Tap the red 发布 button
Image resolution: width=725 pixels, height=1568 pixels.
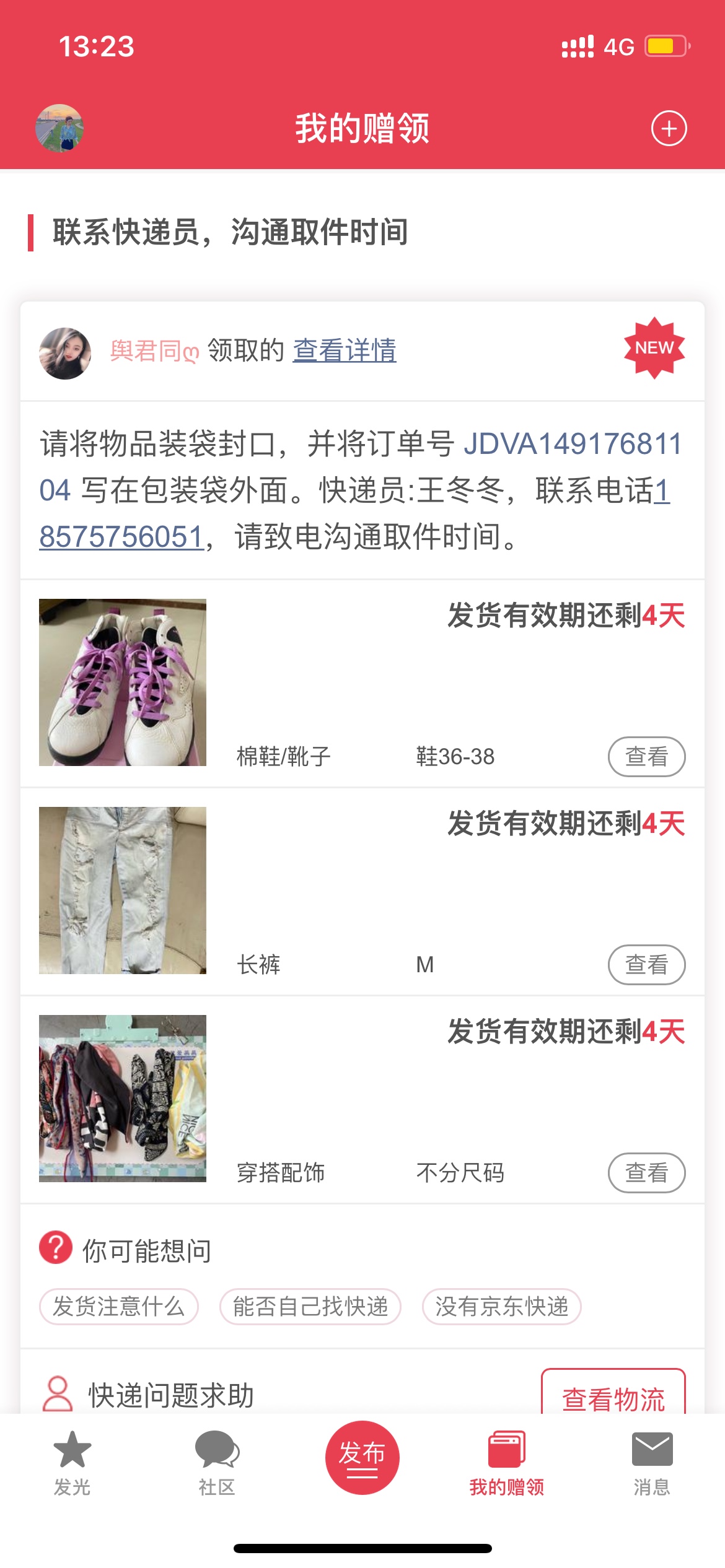[362, 1458]
